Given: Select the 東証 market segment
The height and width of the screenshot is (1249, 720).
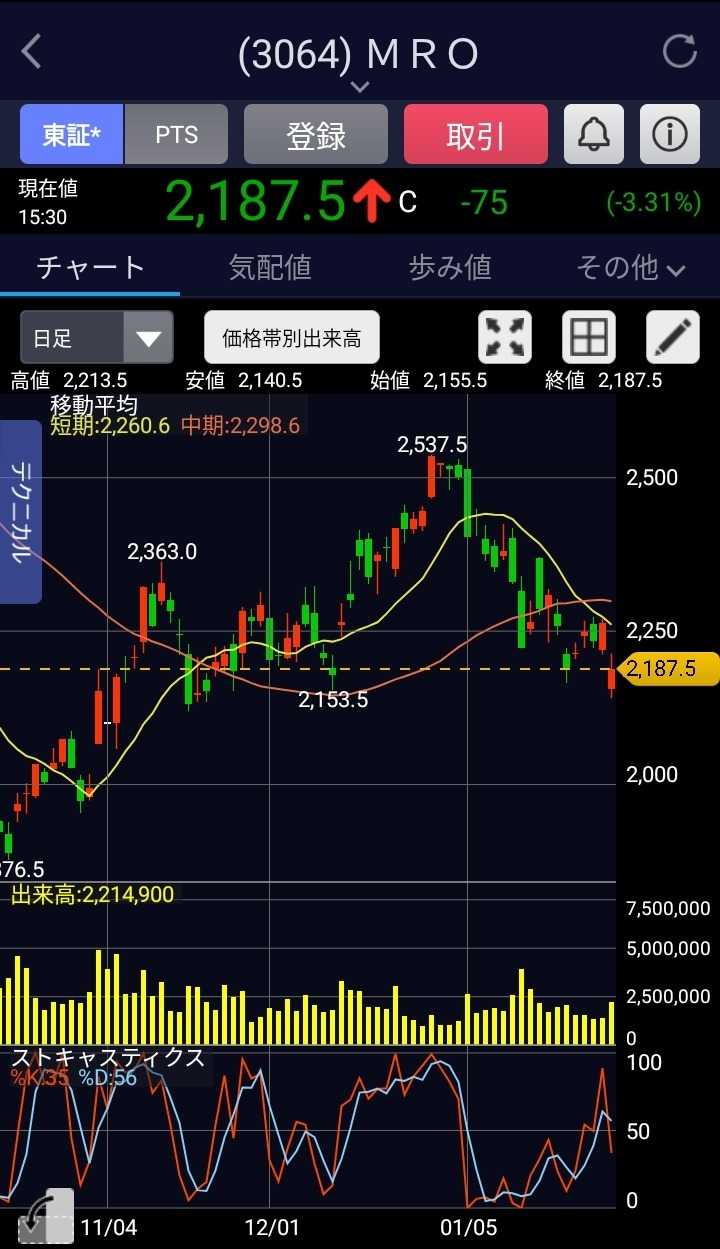Looking at the screenshot, I should coord(72,135).
